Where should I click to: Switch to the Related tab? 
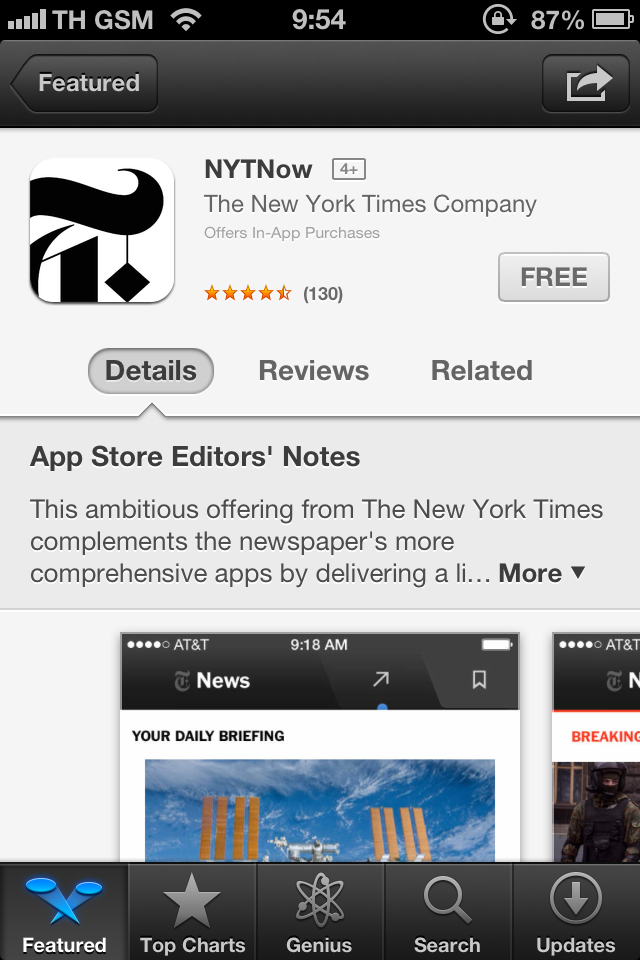pyautogui.click(x=481, y=371)
